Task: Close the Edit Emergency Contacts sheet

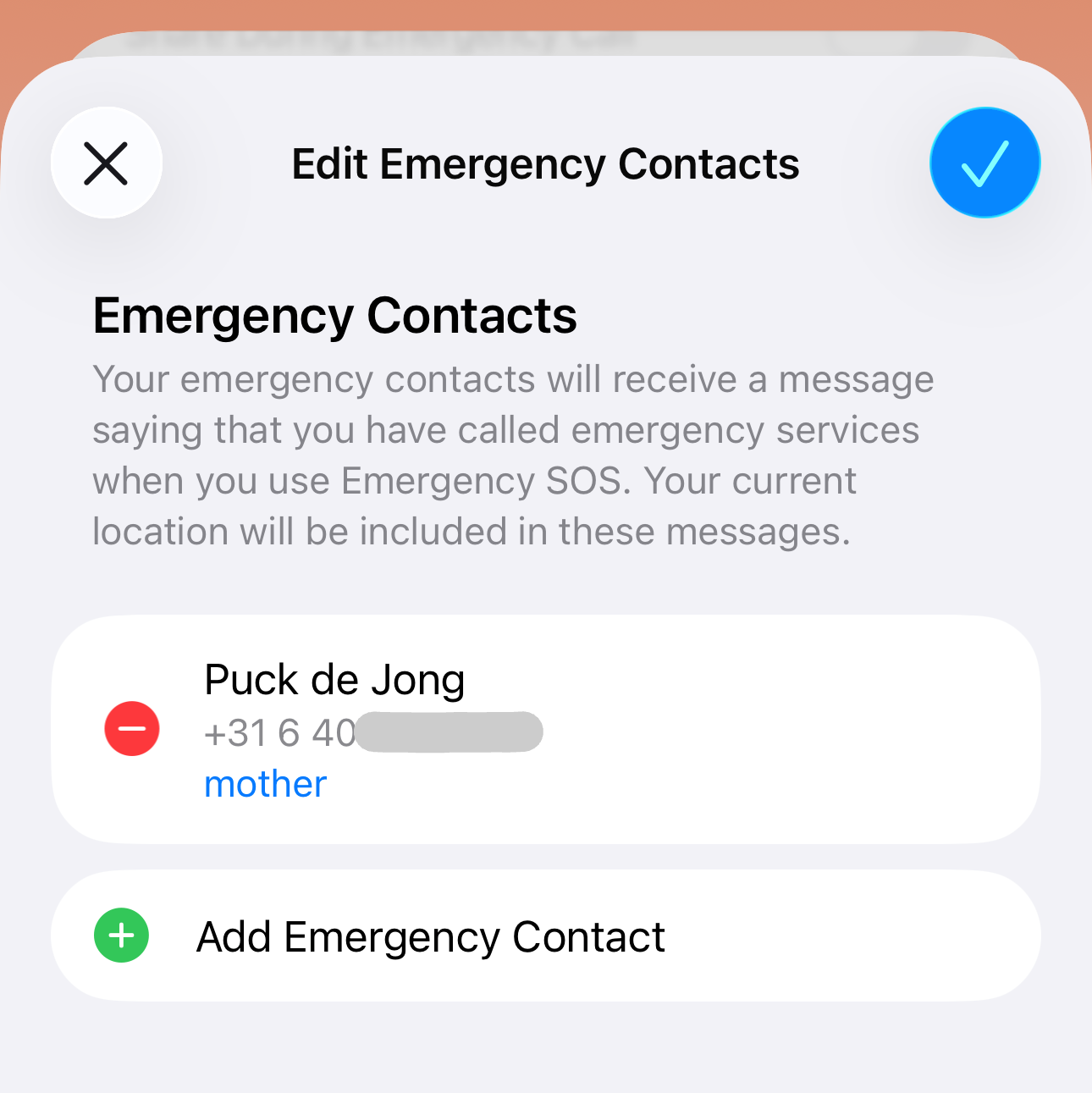Action: coord(107,163)
